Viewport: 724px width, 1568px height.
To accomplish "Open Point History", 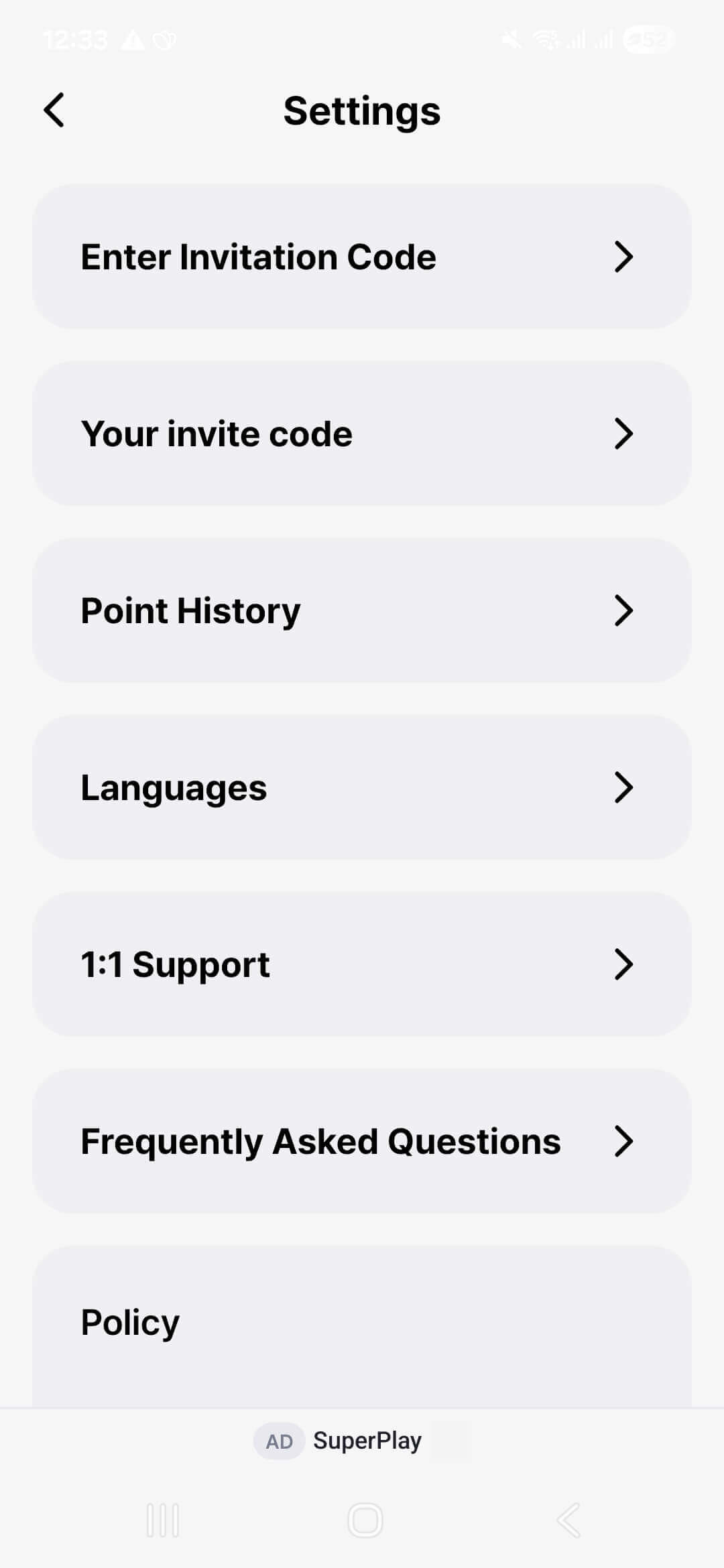I will click(x=361, y=610).
